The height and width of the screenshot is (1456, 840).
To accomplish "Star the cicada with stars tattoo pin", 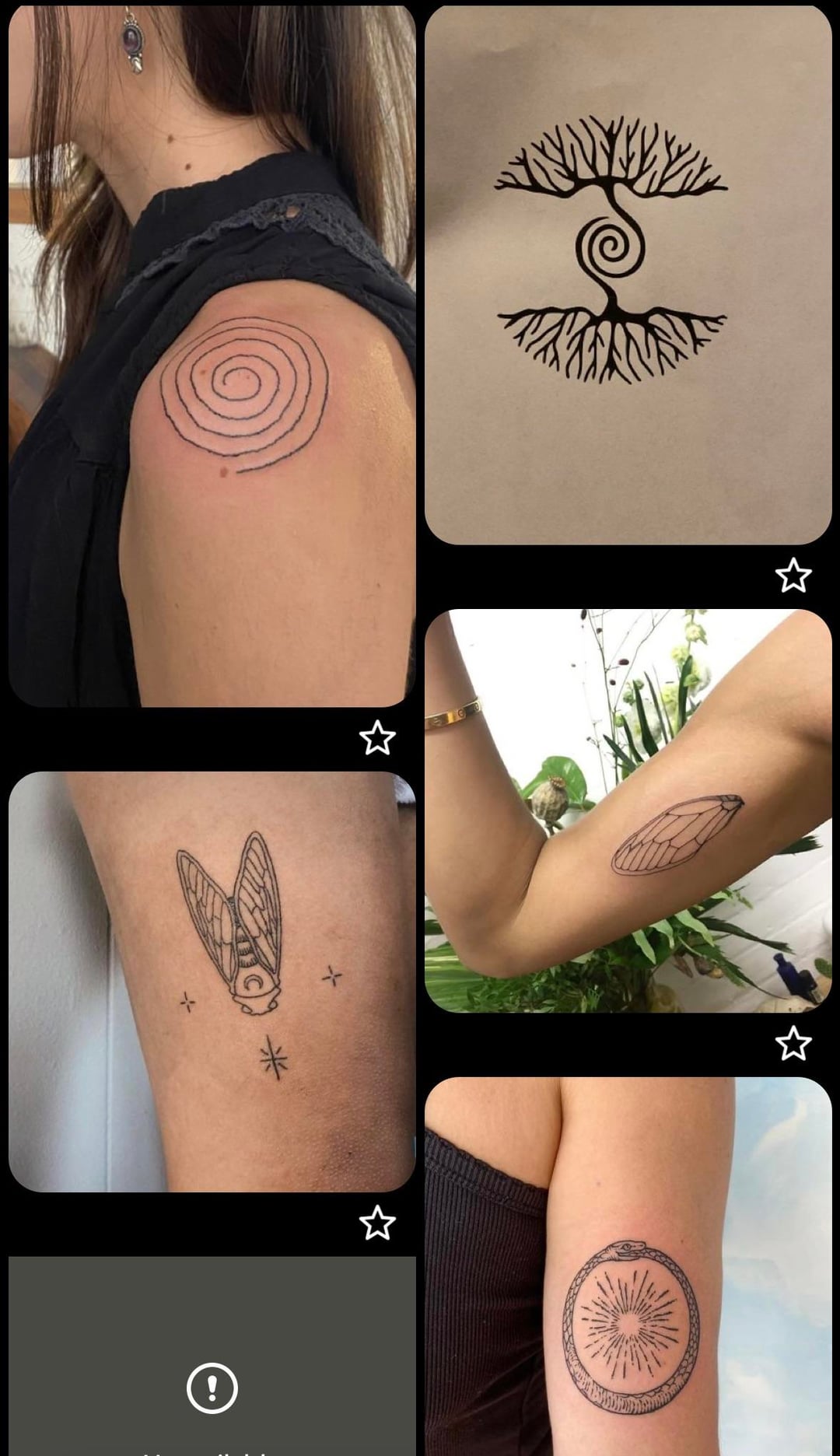I will (377, 1223).
